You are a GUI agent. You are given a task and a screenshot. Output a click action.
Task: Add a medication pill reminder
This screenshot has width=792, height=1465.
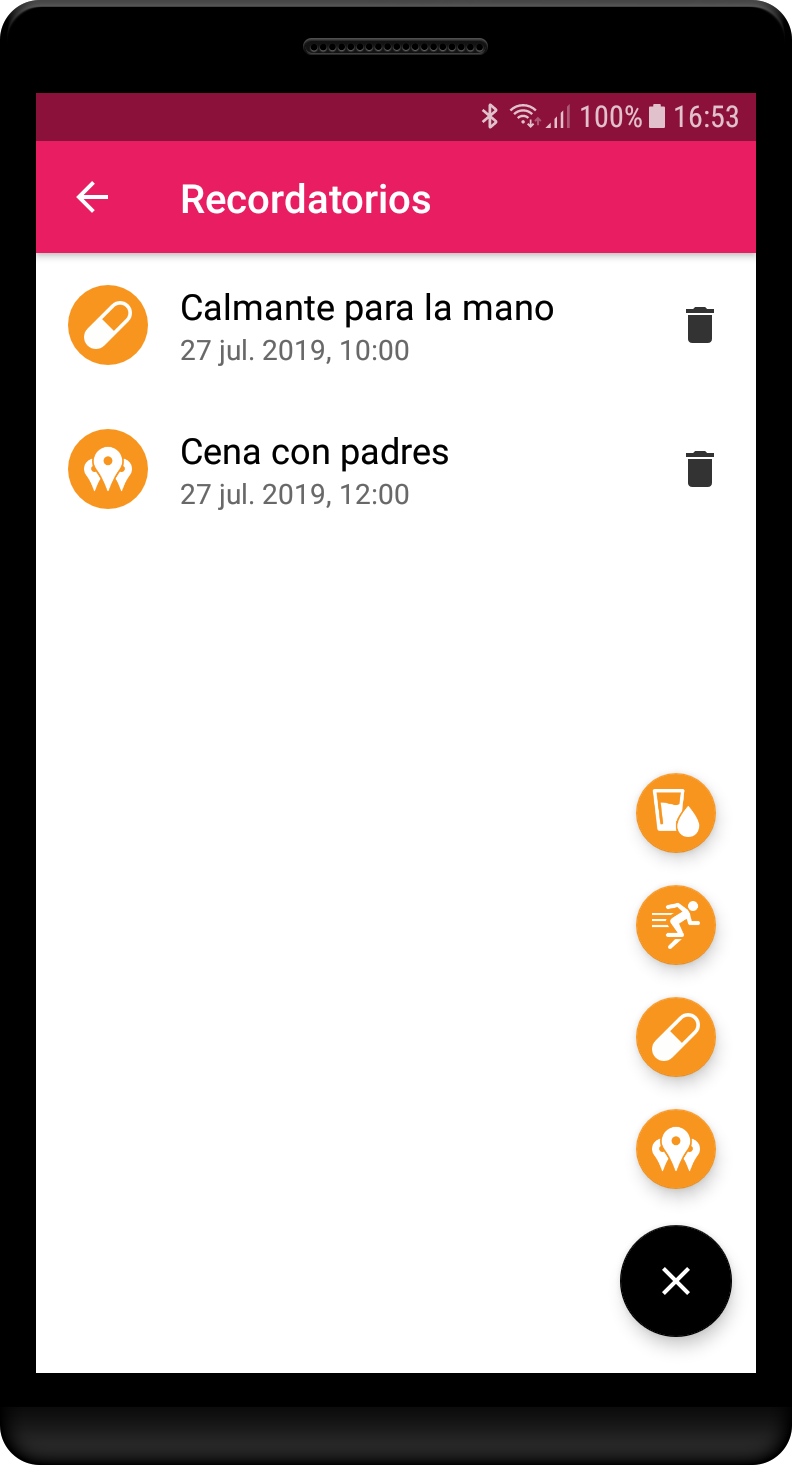pyautogui.click(x=676, y=1037)
